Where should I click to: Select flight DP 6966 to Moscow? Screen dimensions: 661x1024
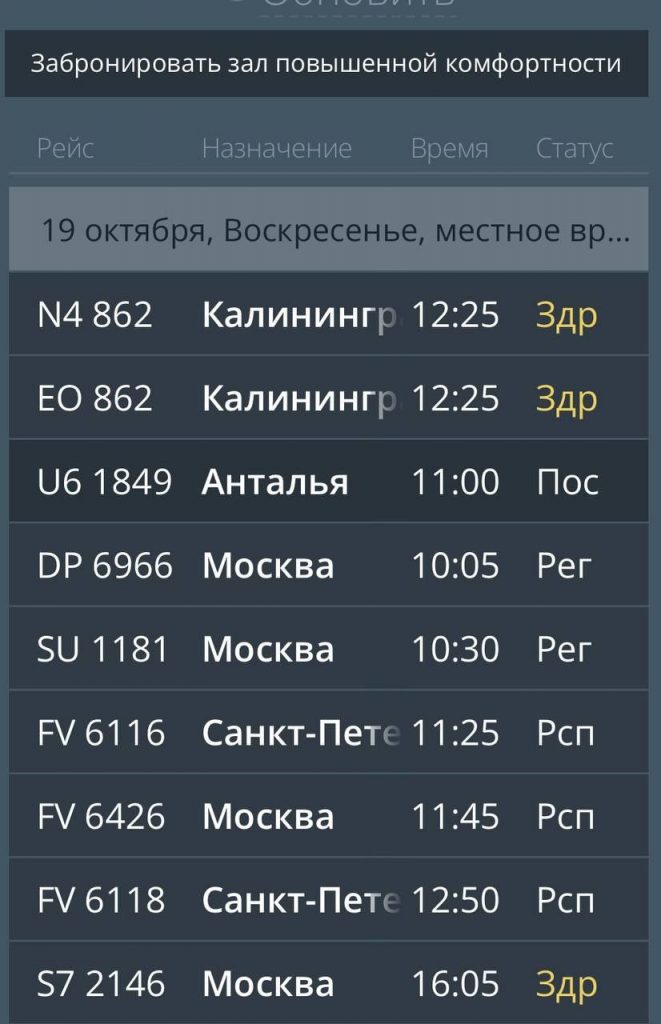pyautogui.click(x=328, y=566)
